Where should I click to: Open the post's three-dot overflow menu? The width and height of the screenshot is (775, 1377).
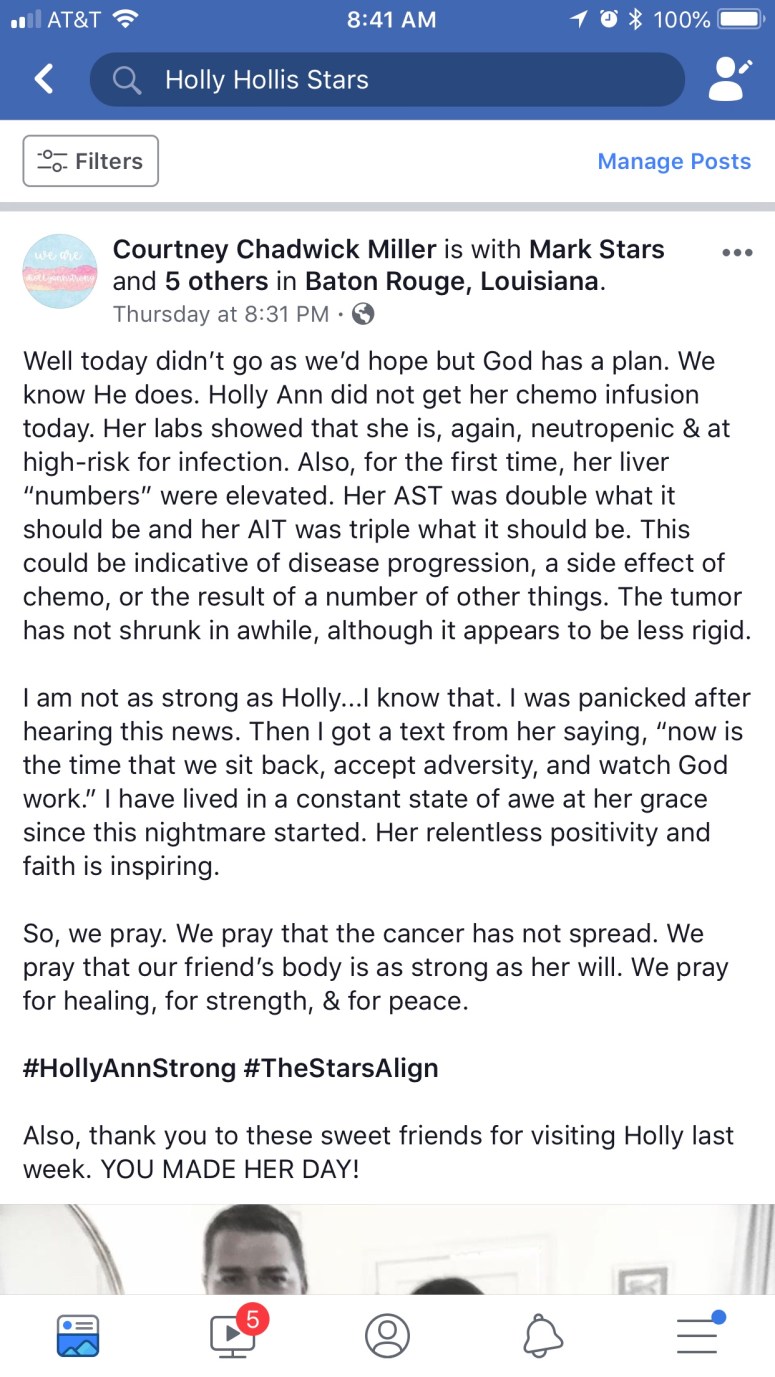[x=736, y=252]
